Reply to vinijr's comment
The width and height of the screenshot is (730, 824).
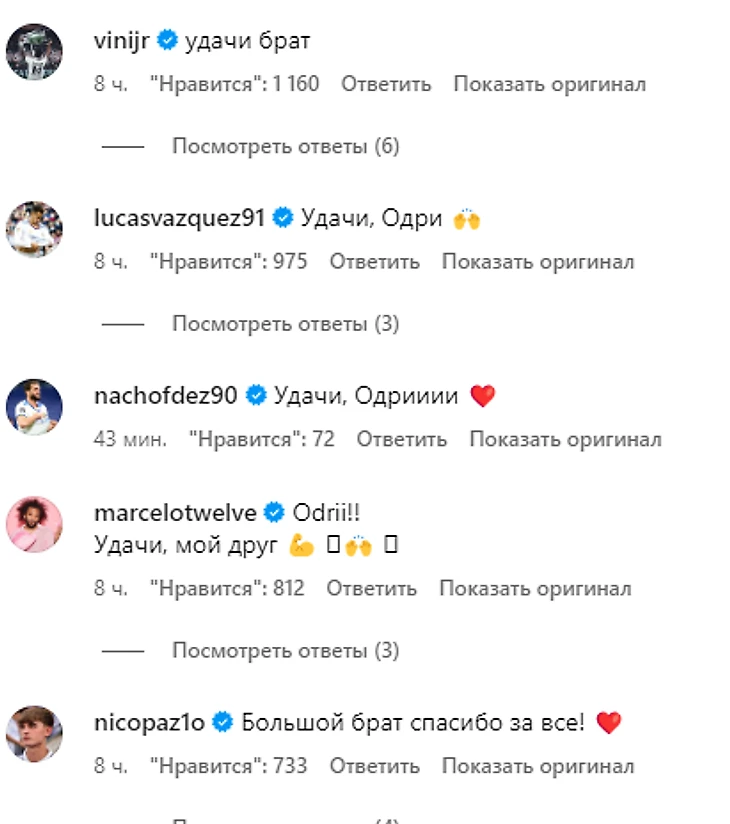coord(386,84)
